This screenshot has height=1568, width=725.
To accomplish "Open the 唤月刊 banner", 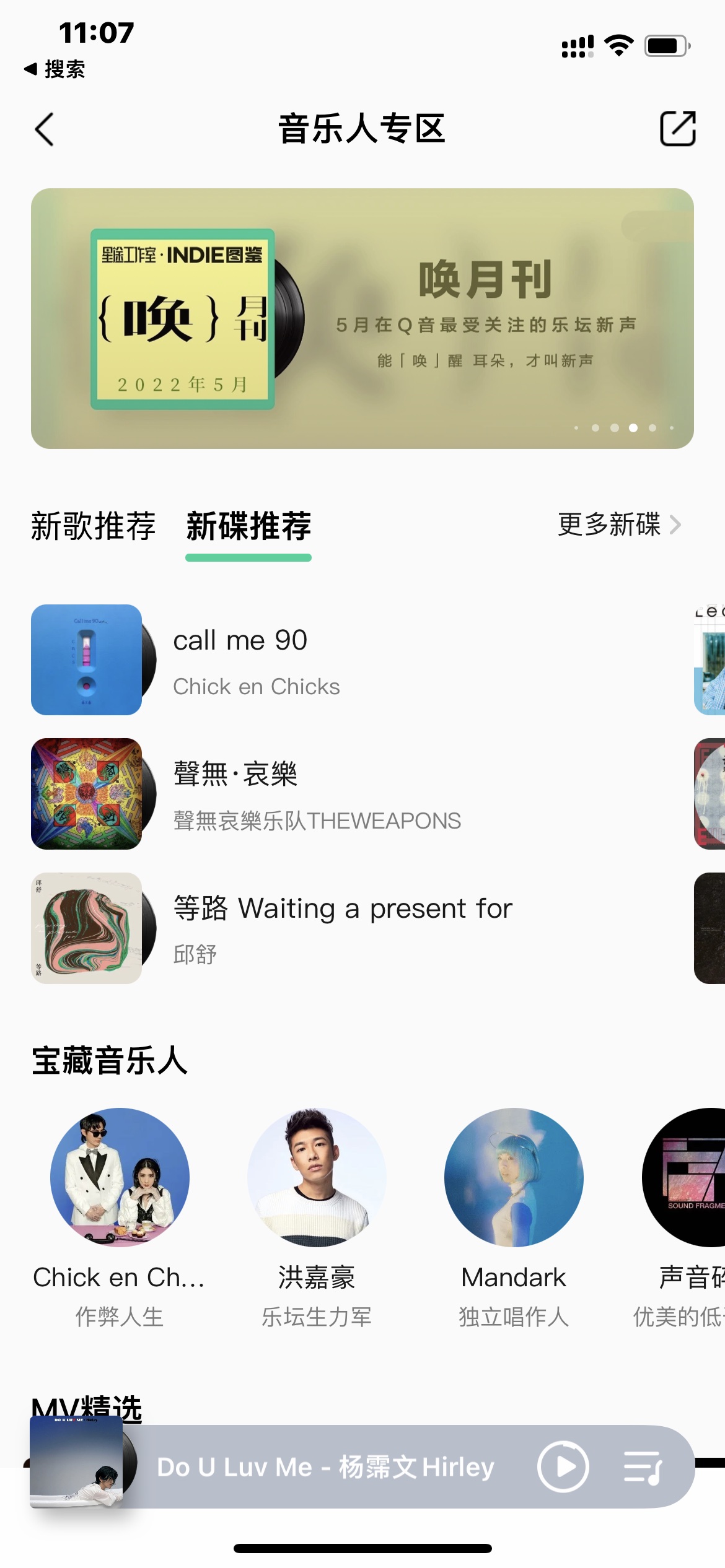I will 362,318.
